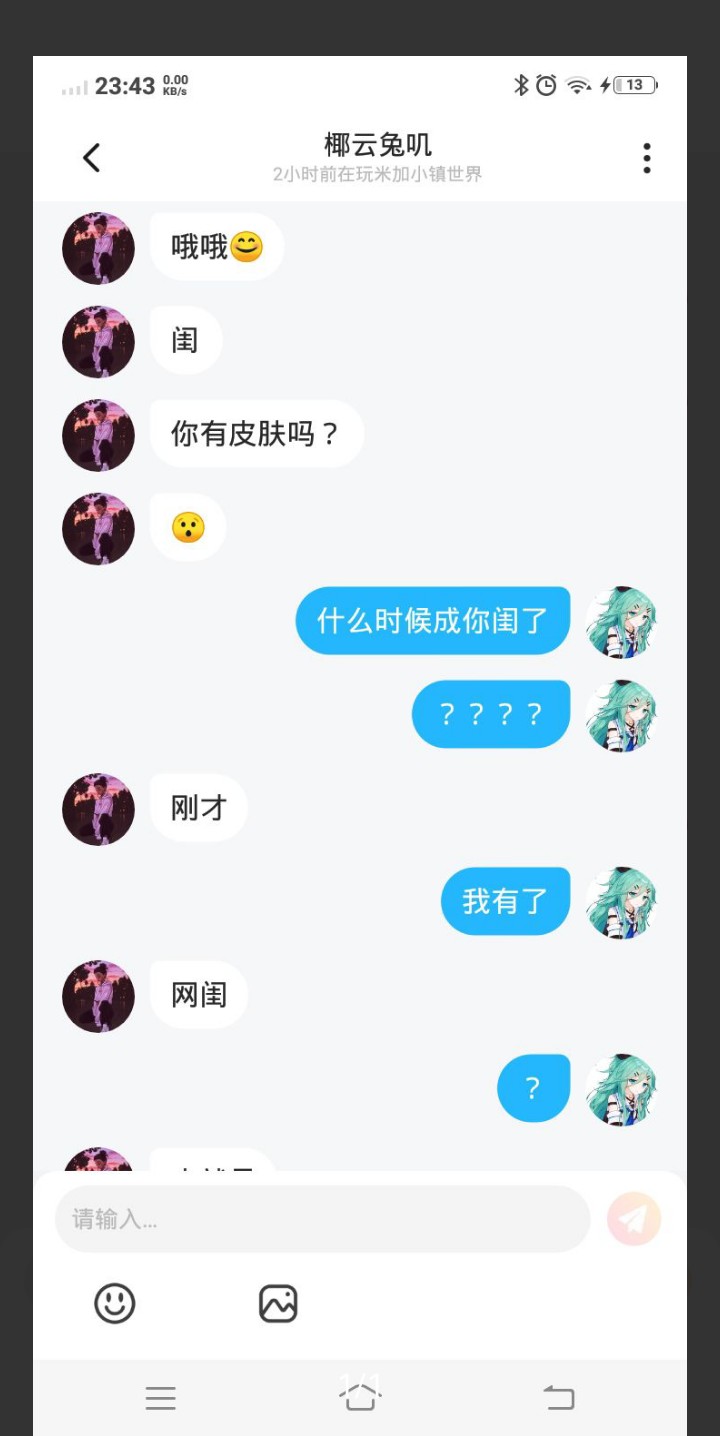720x1436 pixels.
Task: Open the three-dot overflow menu
Action: pyautogui.click(x=647, y=158)
